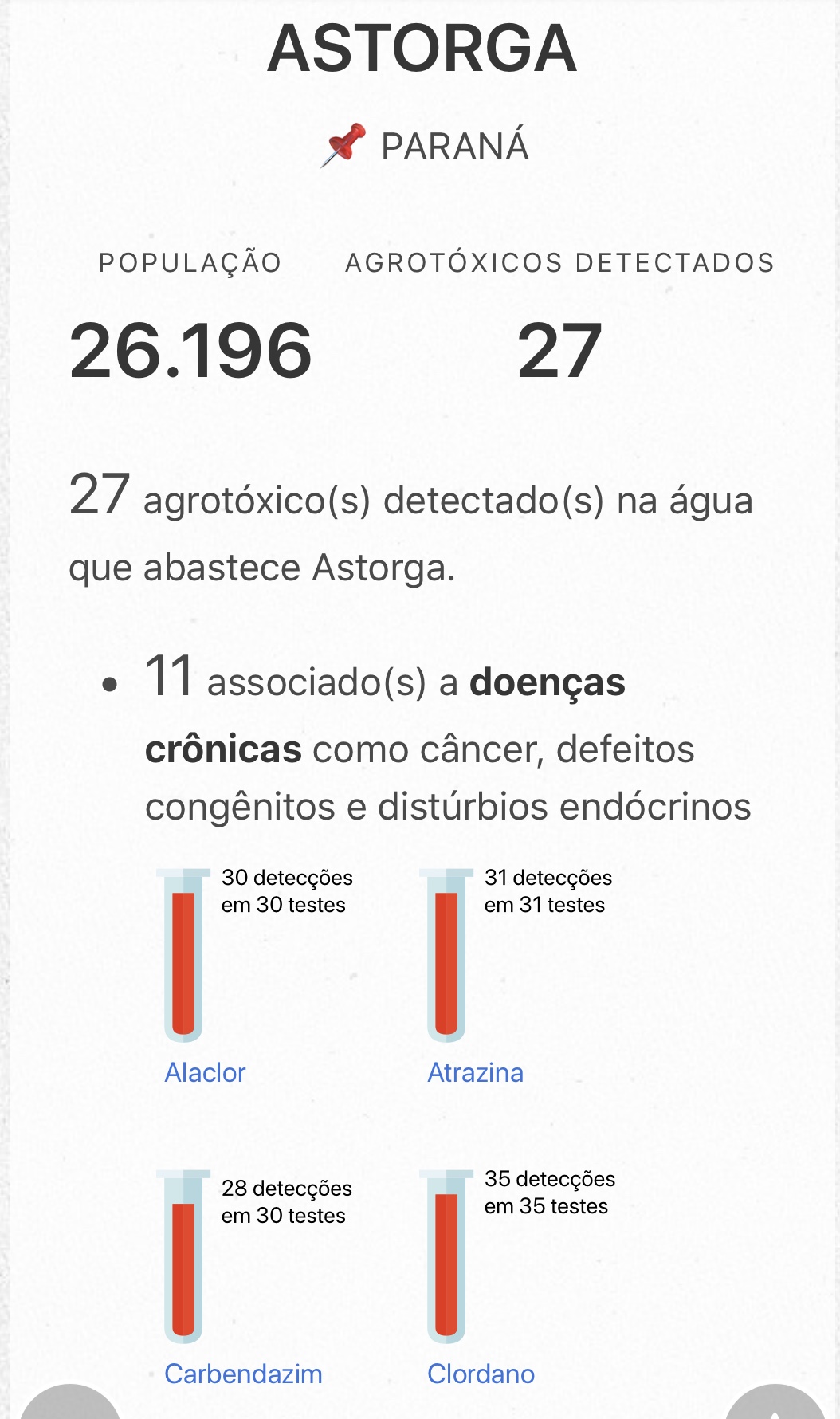Screen dimensions: 840x1419
Task: Tap the round arrow button at bottom right
Action: click(x=775, y=1403)
